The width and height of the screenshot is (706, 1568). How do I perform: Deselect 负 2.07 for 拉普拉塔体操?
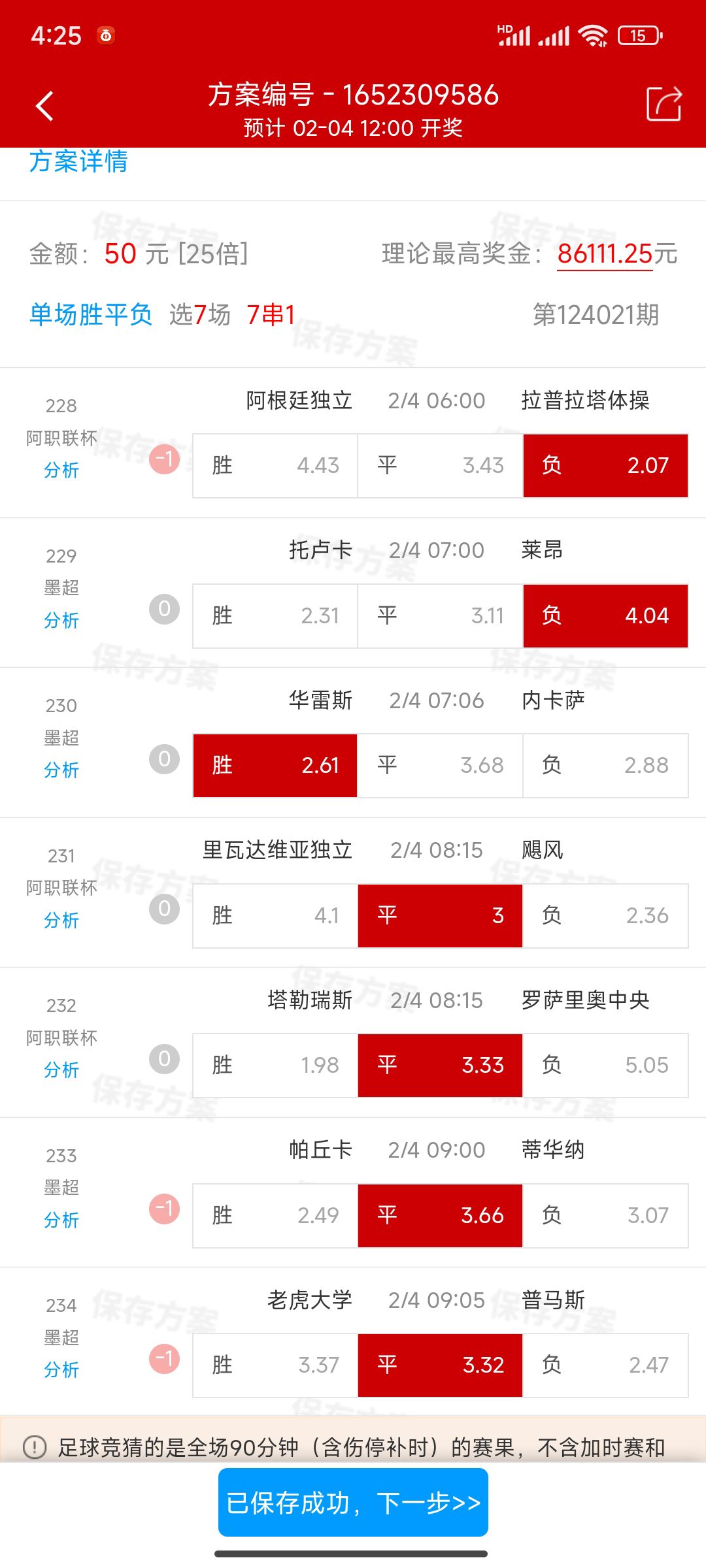coord(605,466)
